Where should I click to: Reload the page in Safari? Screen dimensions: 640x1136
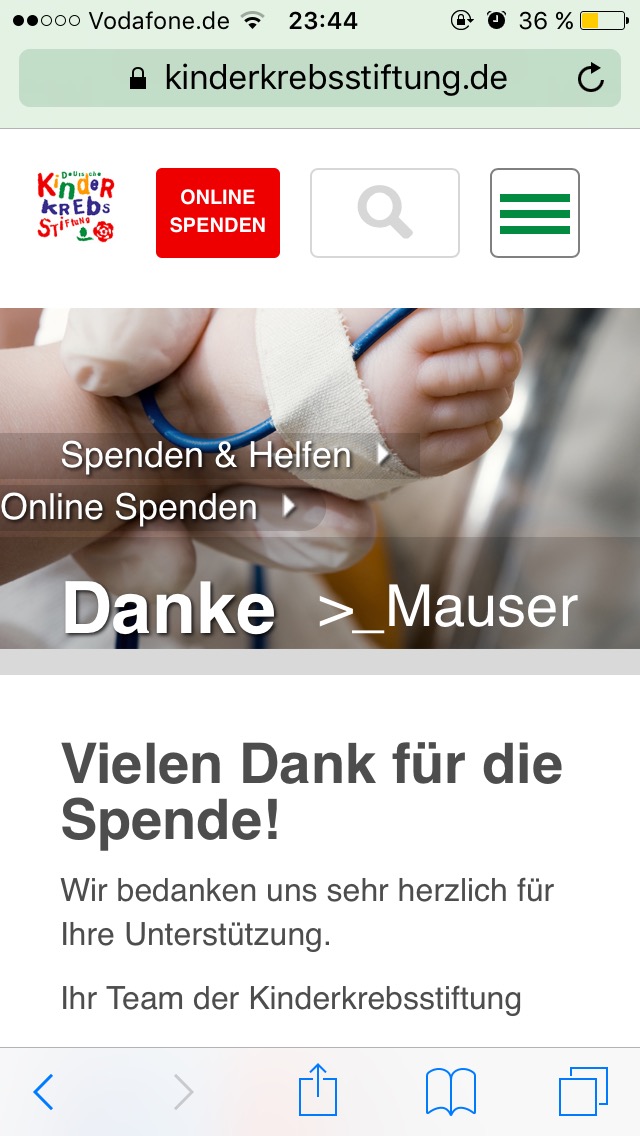click(591, 78)
